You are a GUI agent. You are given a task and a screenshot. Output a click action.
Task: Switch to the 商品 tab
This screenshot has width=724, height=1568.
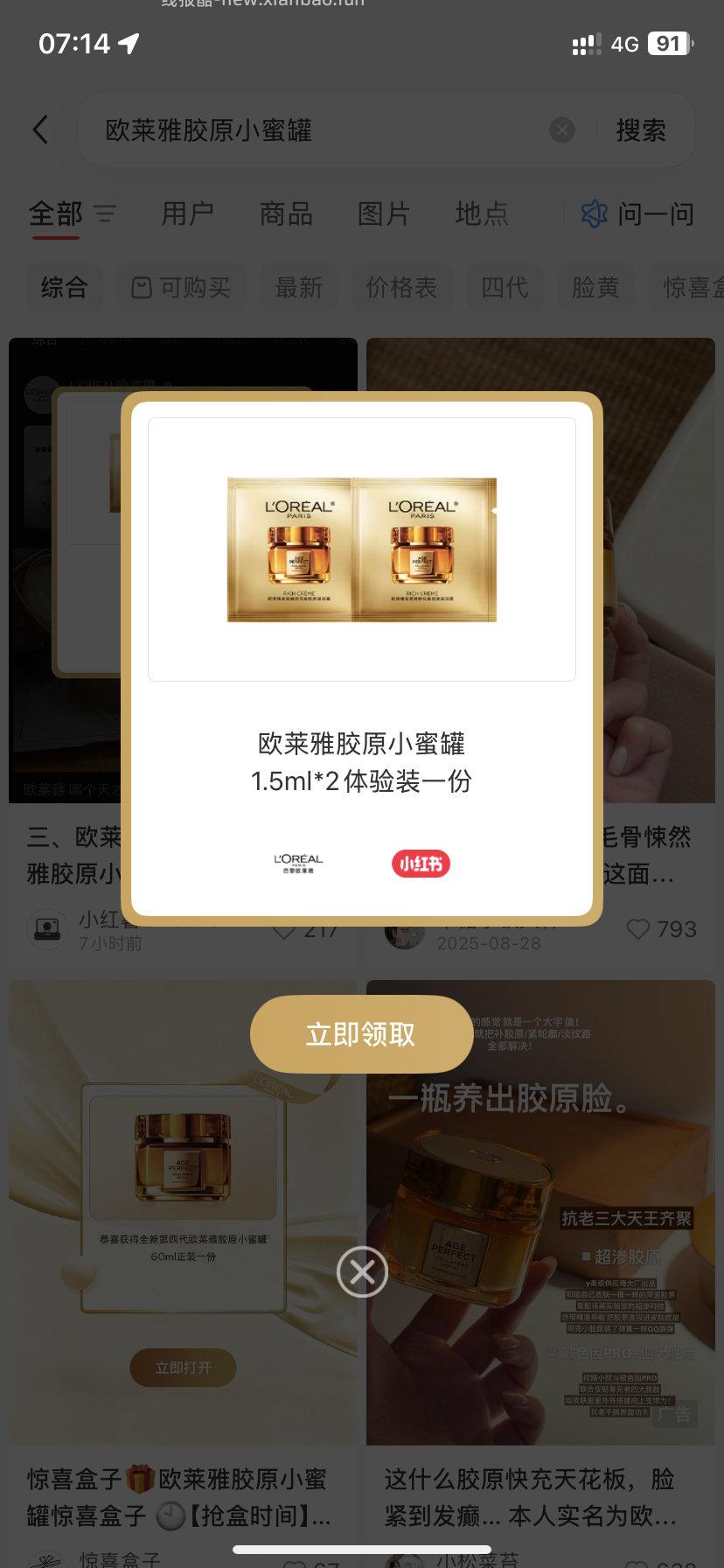tap(283, 214)
